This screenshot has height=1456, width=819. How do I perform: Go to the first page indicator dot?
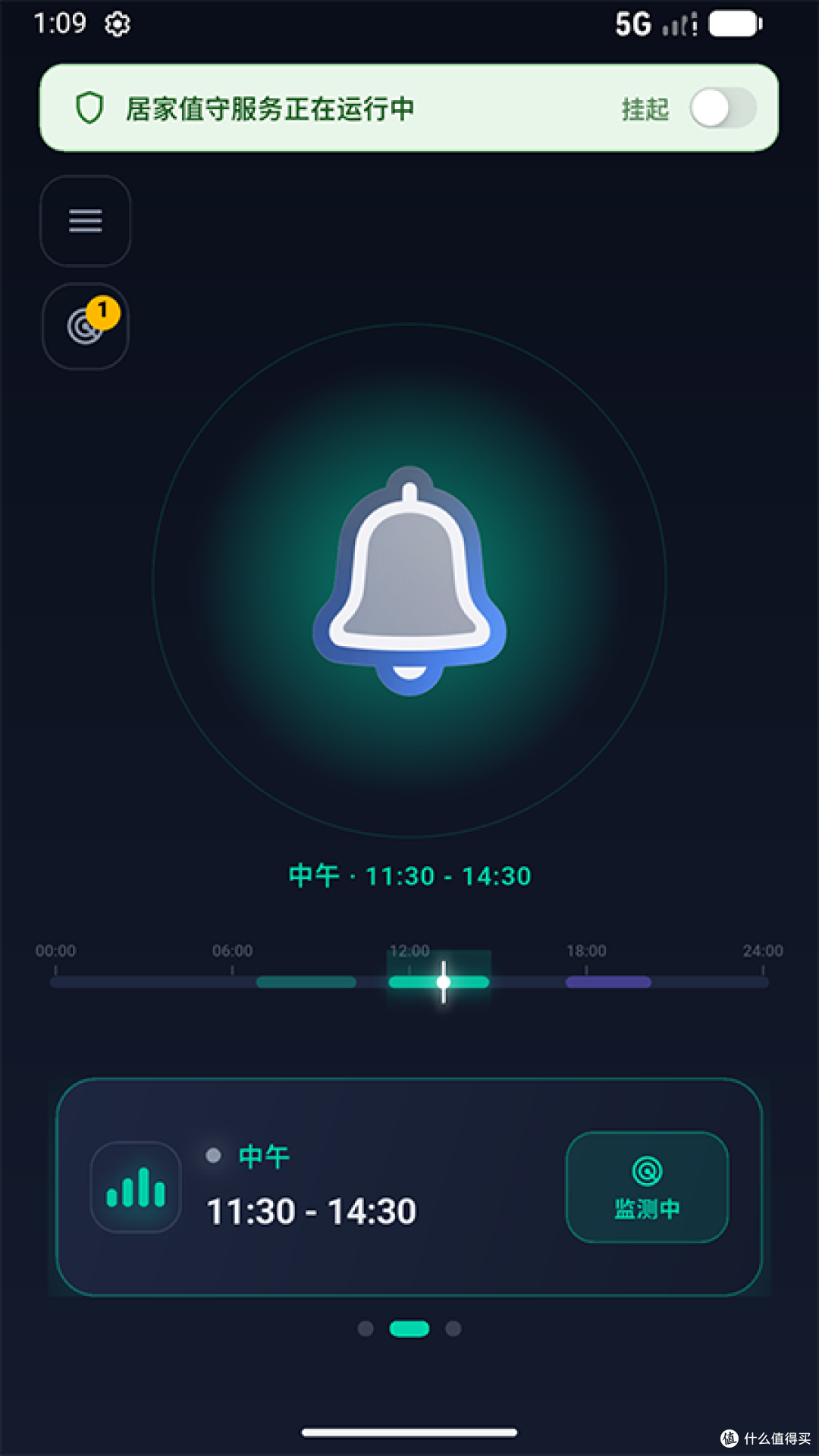366,1329
